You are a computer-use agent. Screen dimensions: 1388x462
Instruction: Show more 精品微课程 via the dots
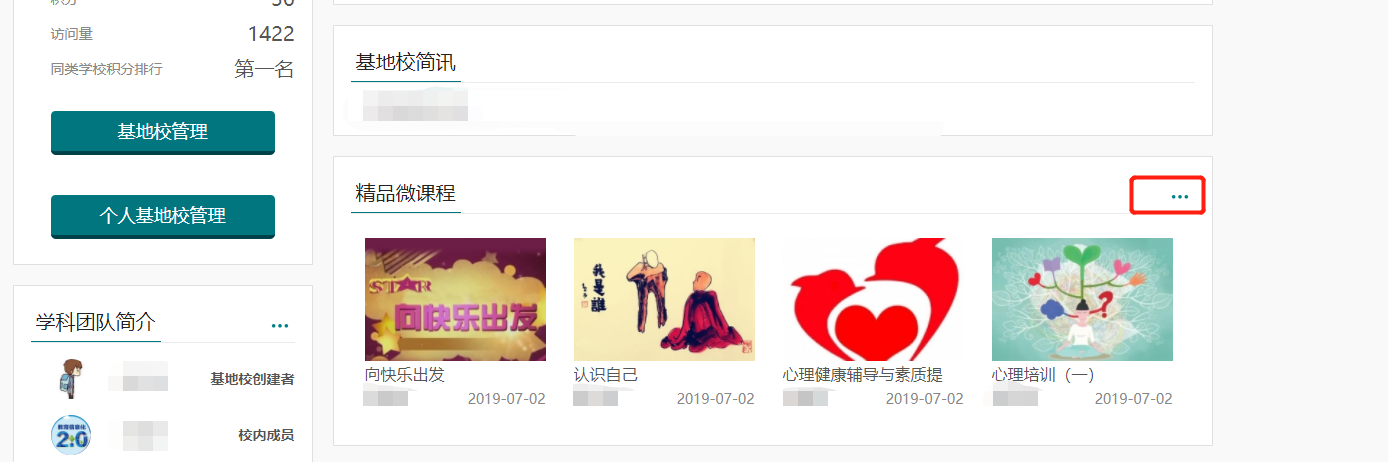[x=1180, y=197]
